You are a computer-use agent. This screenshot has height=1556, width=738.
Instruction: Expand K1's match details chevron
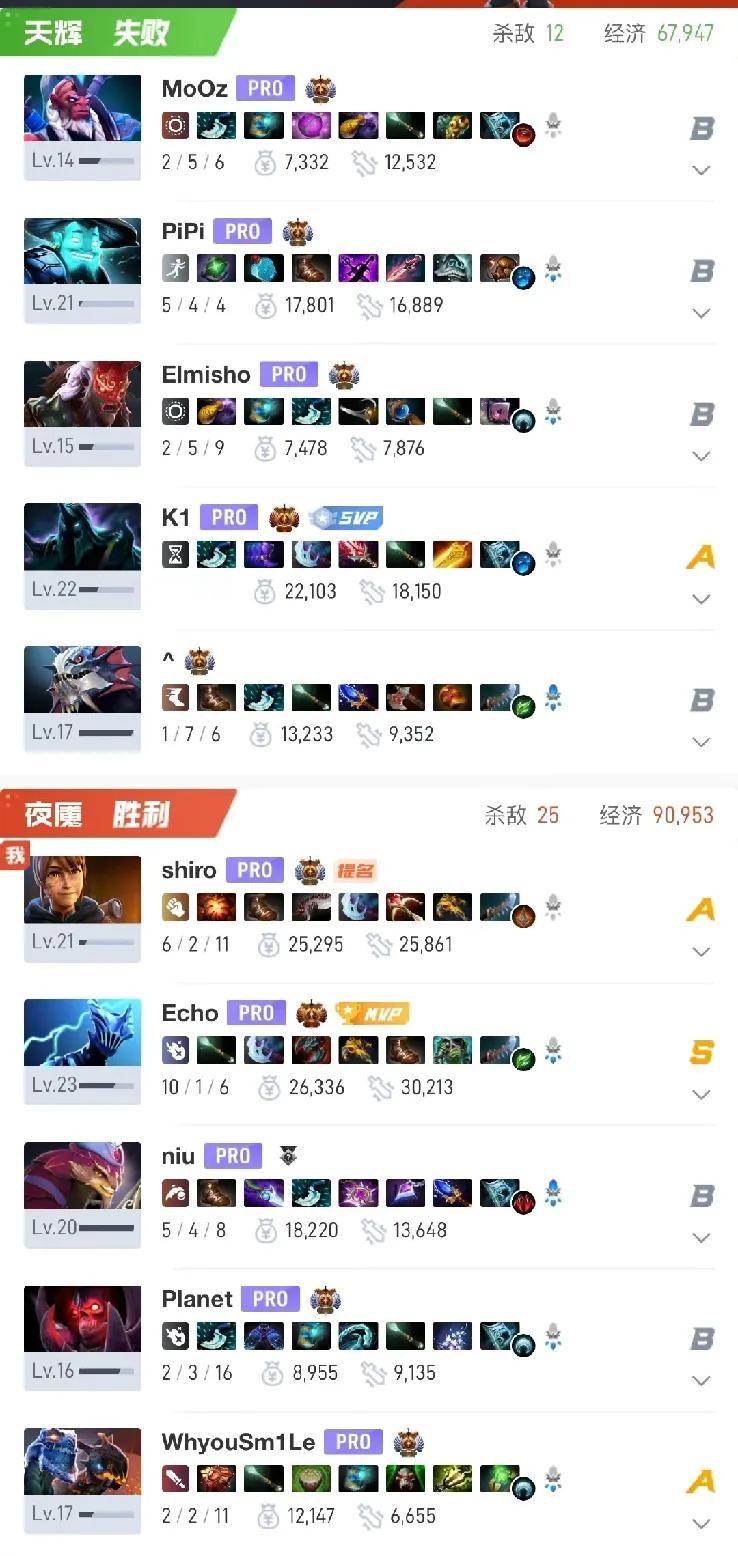[701, 599]
